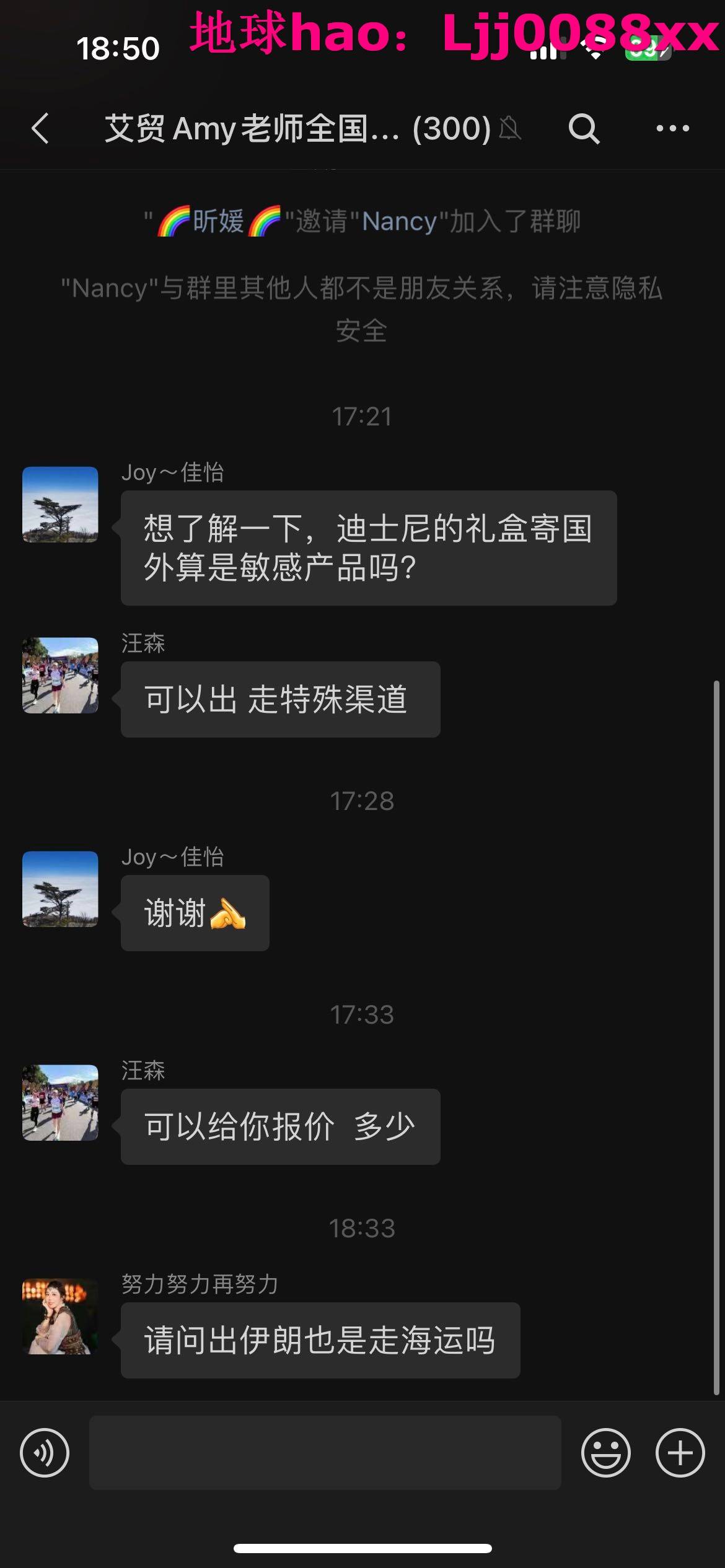Open Joy~佳怡's avatar beside the 迪士尼 question
Image resolution: width=725 pixels, height=1568 pixels.
[x=60, y=505]
